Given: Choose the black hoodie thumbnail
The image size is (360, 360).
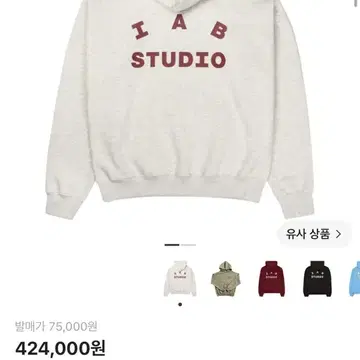Looking at the screenshot, I should [317, 279].
